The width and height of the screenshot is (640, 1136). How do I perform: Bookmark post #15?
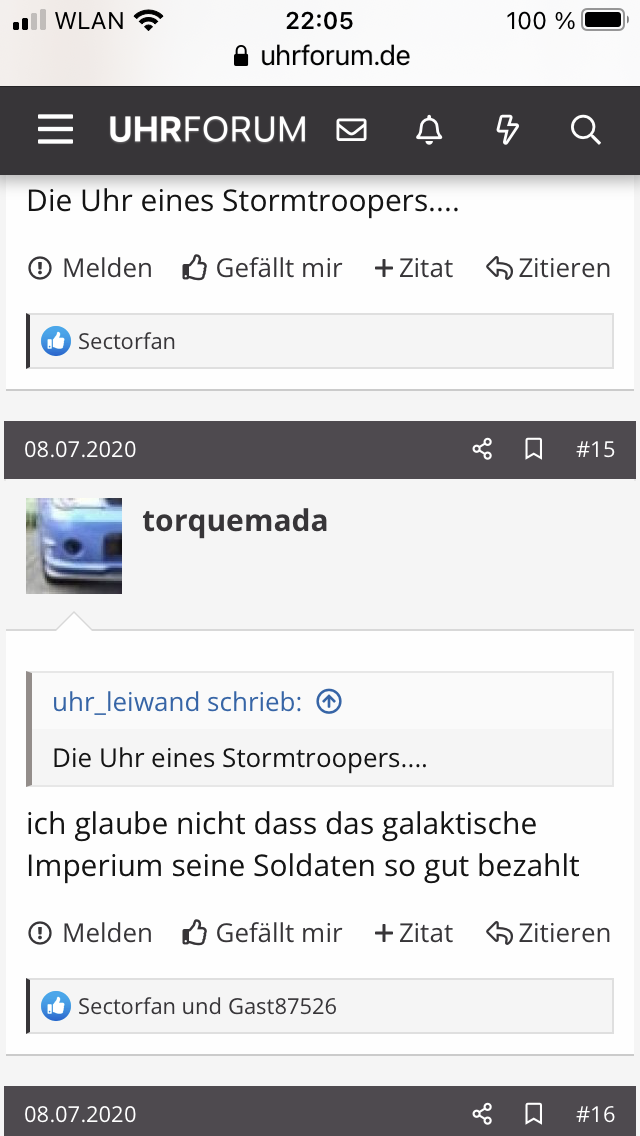(x=534, y=450)
